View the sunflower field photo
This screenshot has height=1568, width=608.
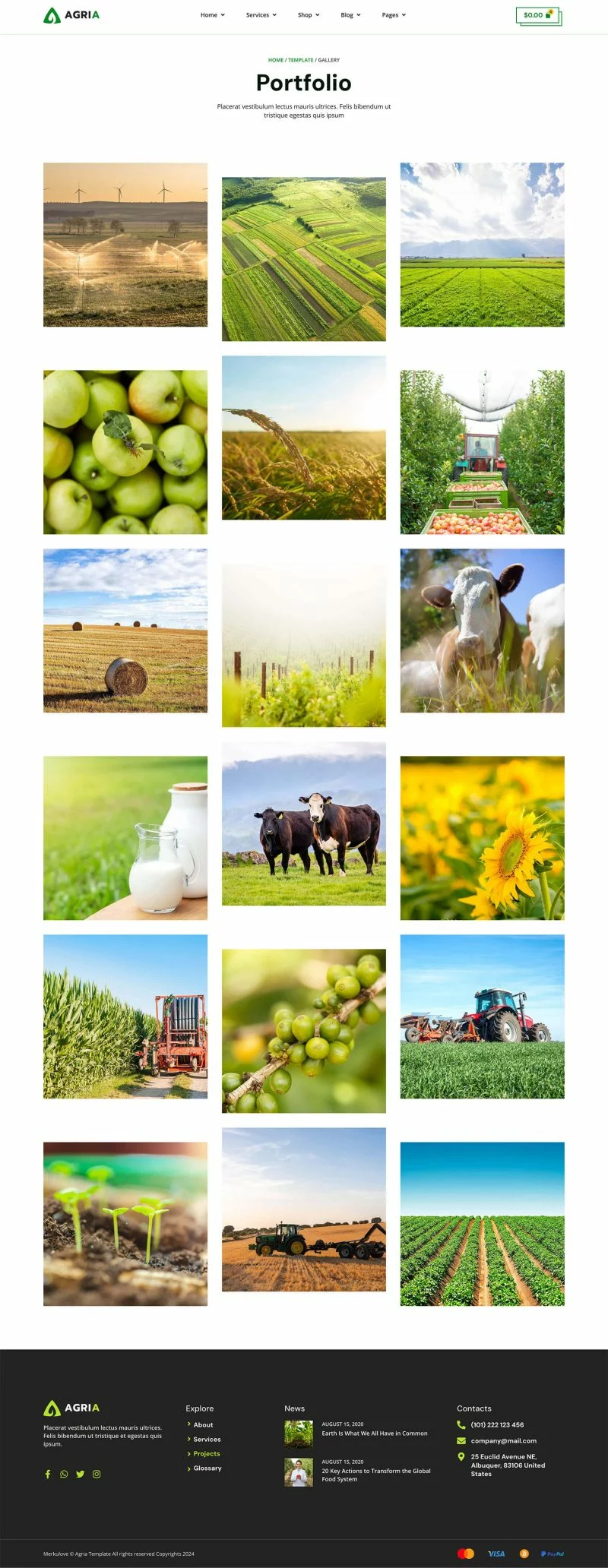tap(482, 837)
